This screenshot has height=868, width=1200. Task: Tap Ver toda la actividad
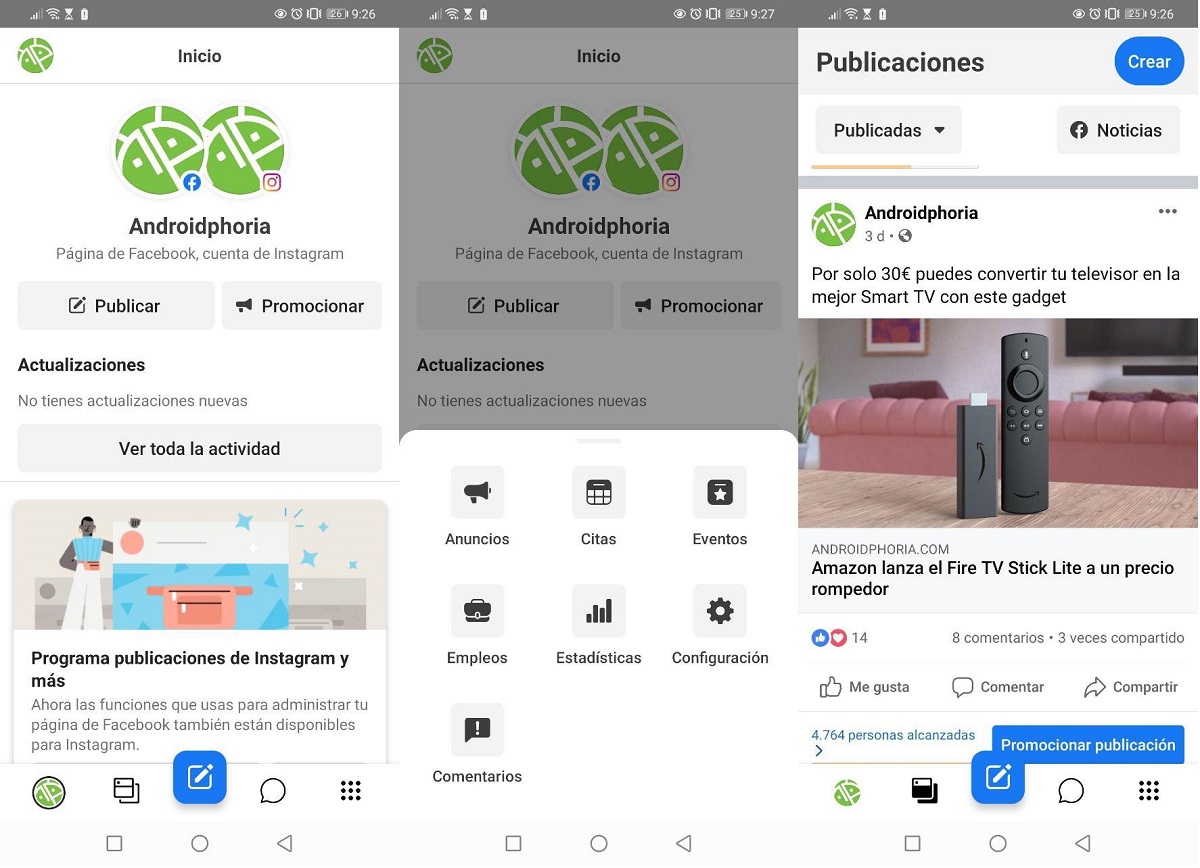[199, 449]
